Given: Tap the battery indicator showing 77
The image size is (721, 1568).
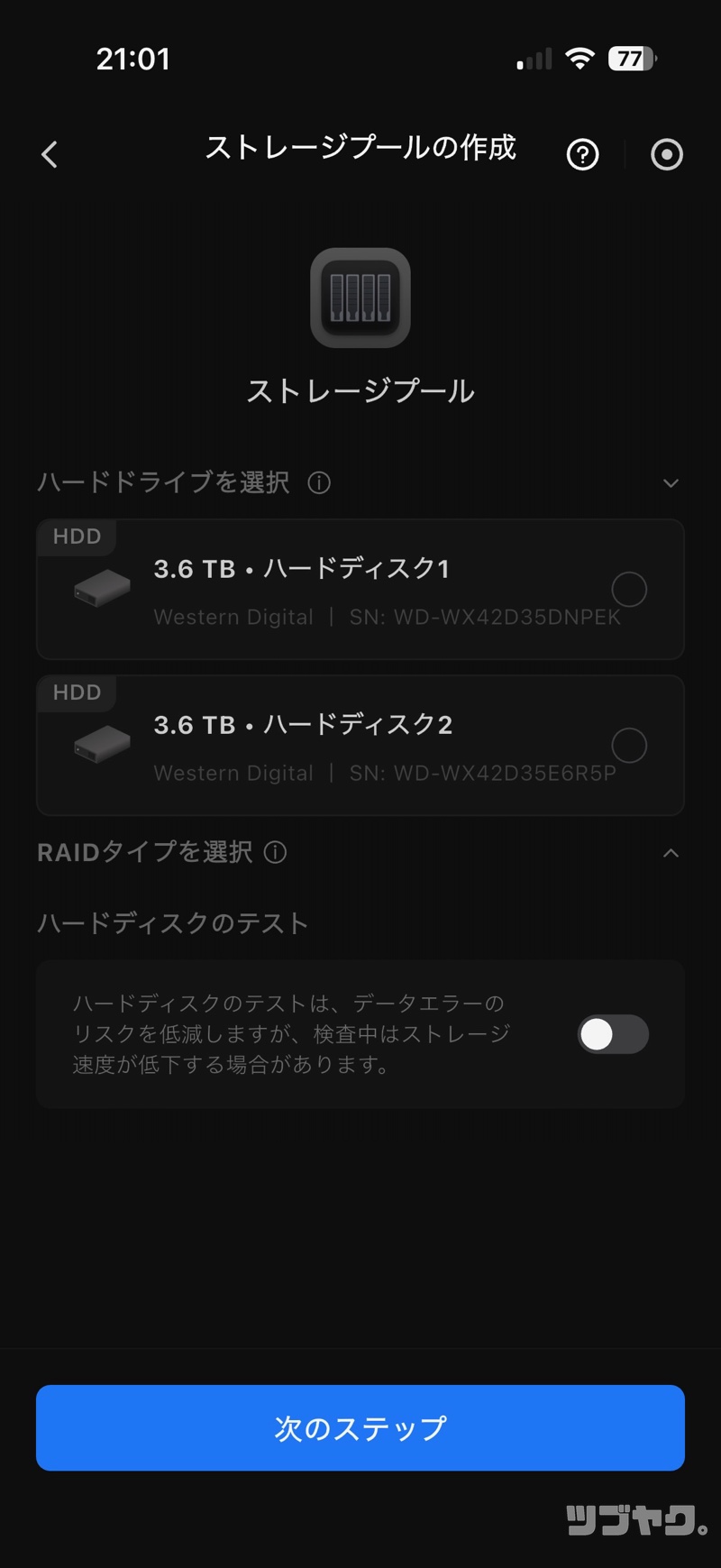Looking at the screenshot, I should point(634,58).
